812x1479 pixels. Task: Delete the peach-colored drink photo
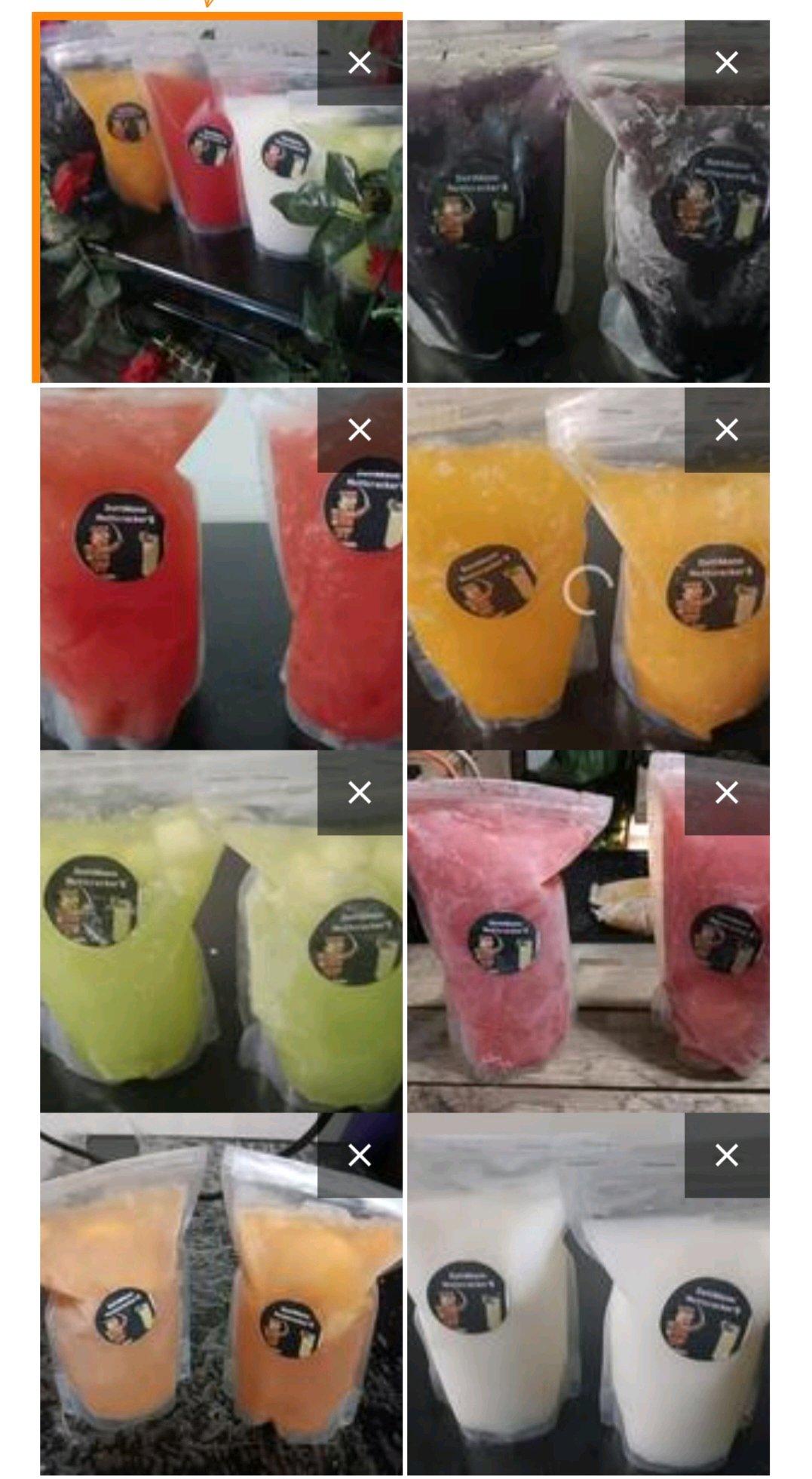click(x=360, y=1155)
